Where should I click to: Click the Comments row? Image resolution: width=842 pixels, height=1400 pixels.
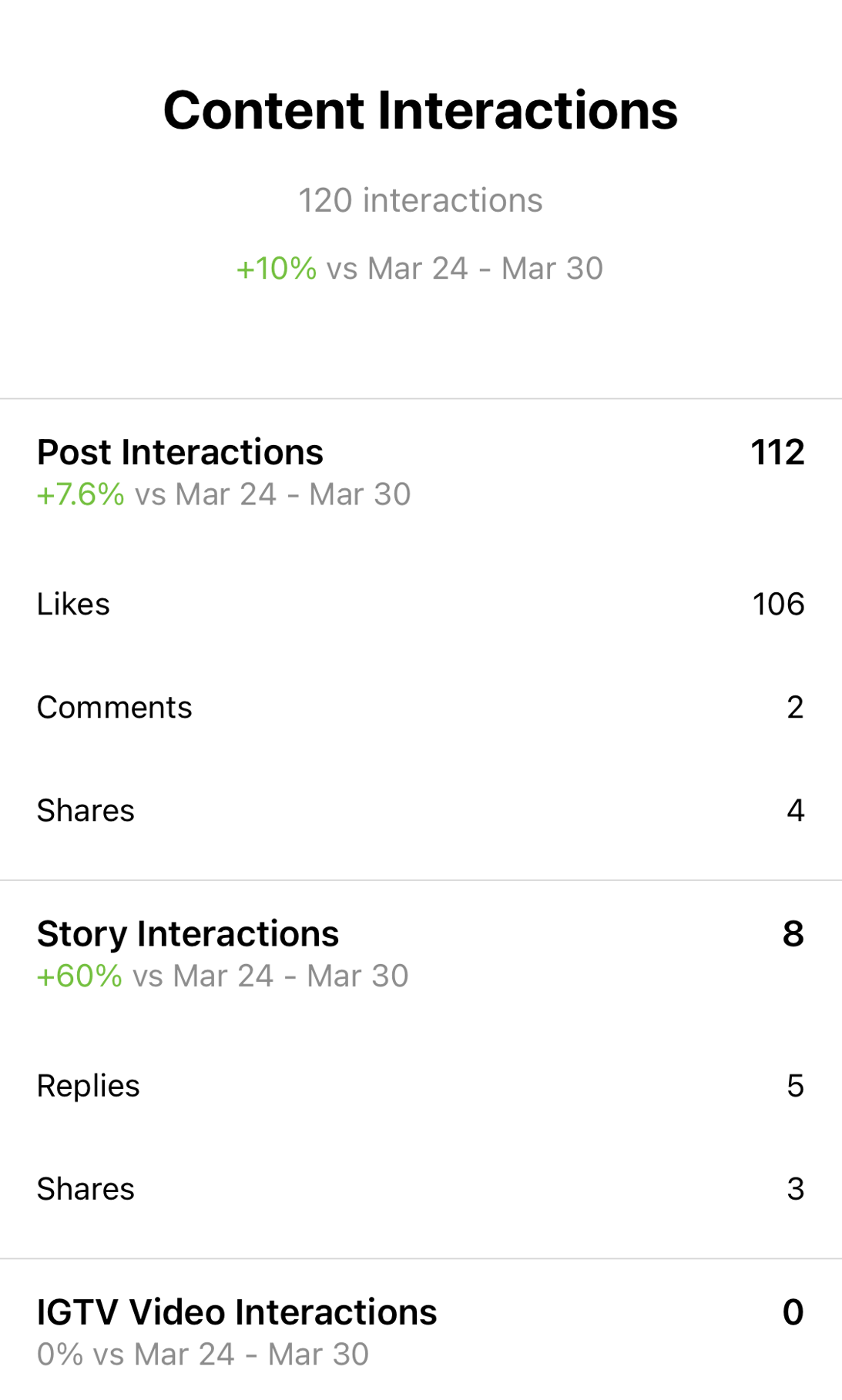click(115, 706)
